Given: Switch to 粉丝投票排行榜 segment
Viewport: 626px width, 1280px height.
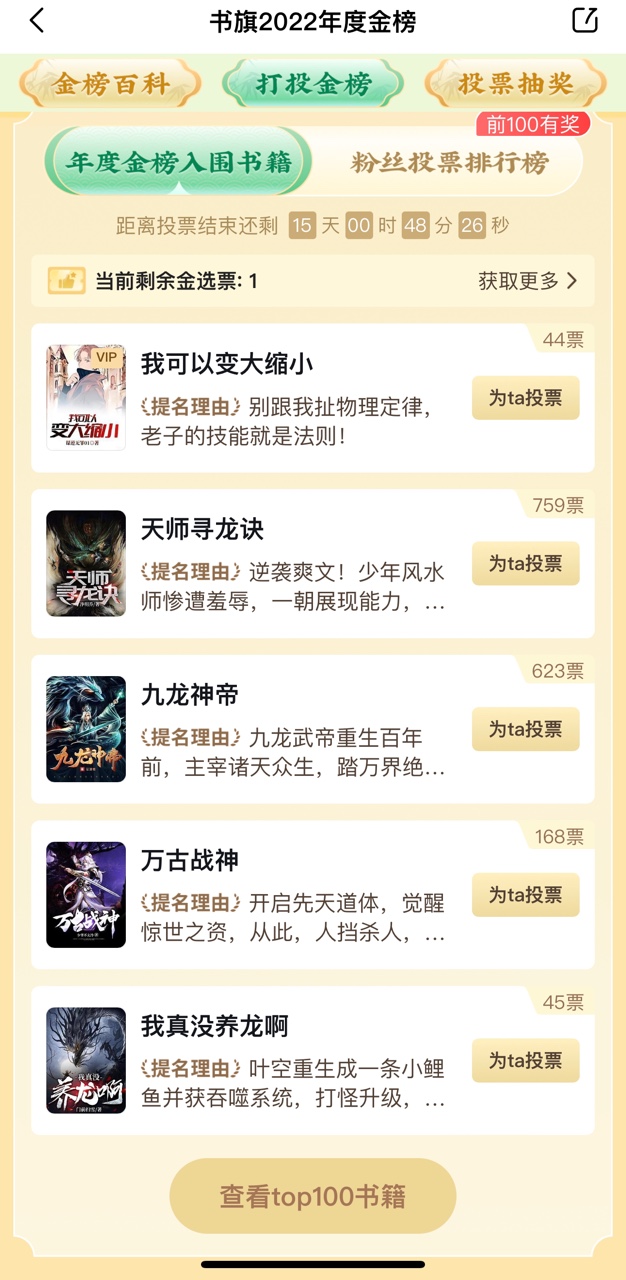Looking at the screenshot, I should click(449, 162).
